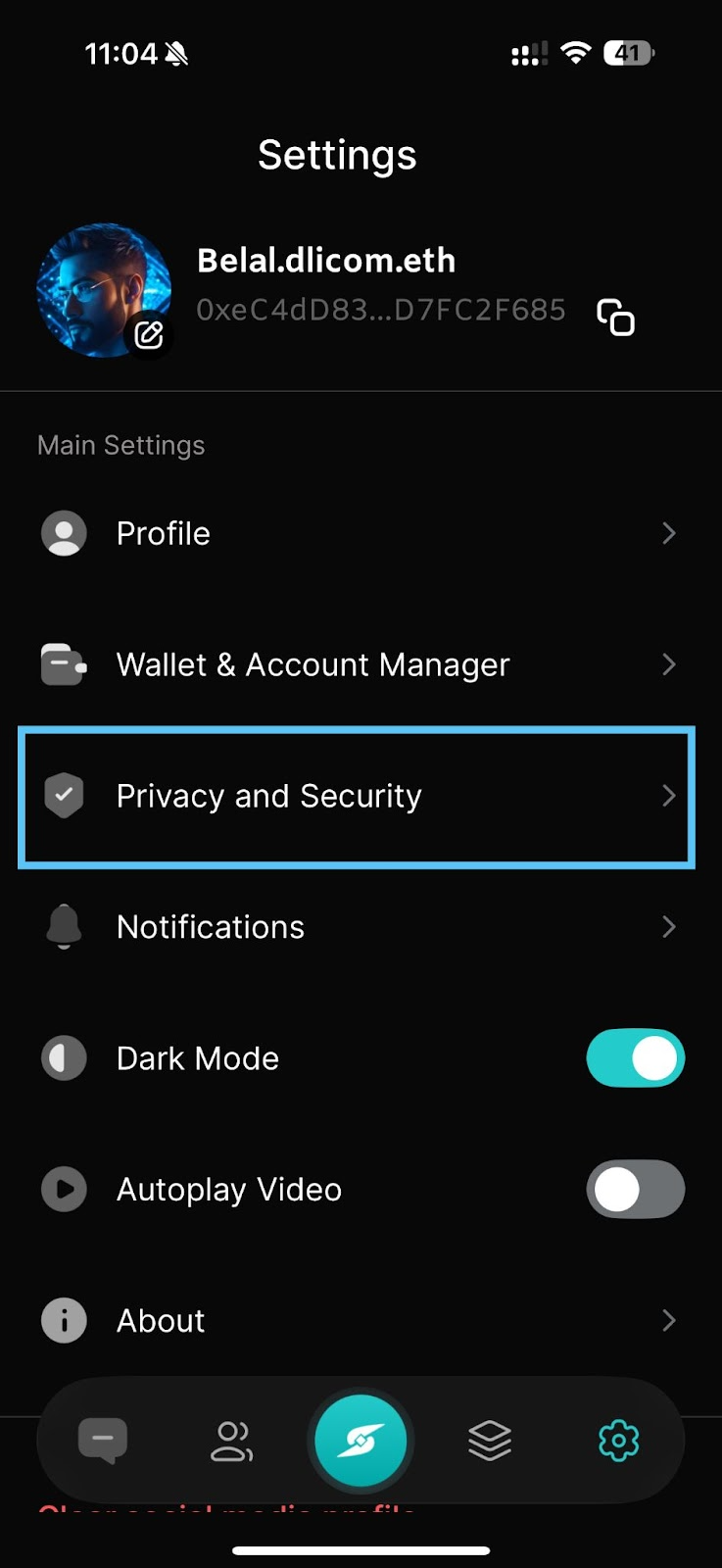The image size is (722, 1568).
Task: Turn off Dark Mode
Action: click(635, 1058)
